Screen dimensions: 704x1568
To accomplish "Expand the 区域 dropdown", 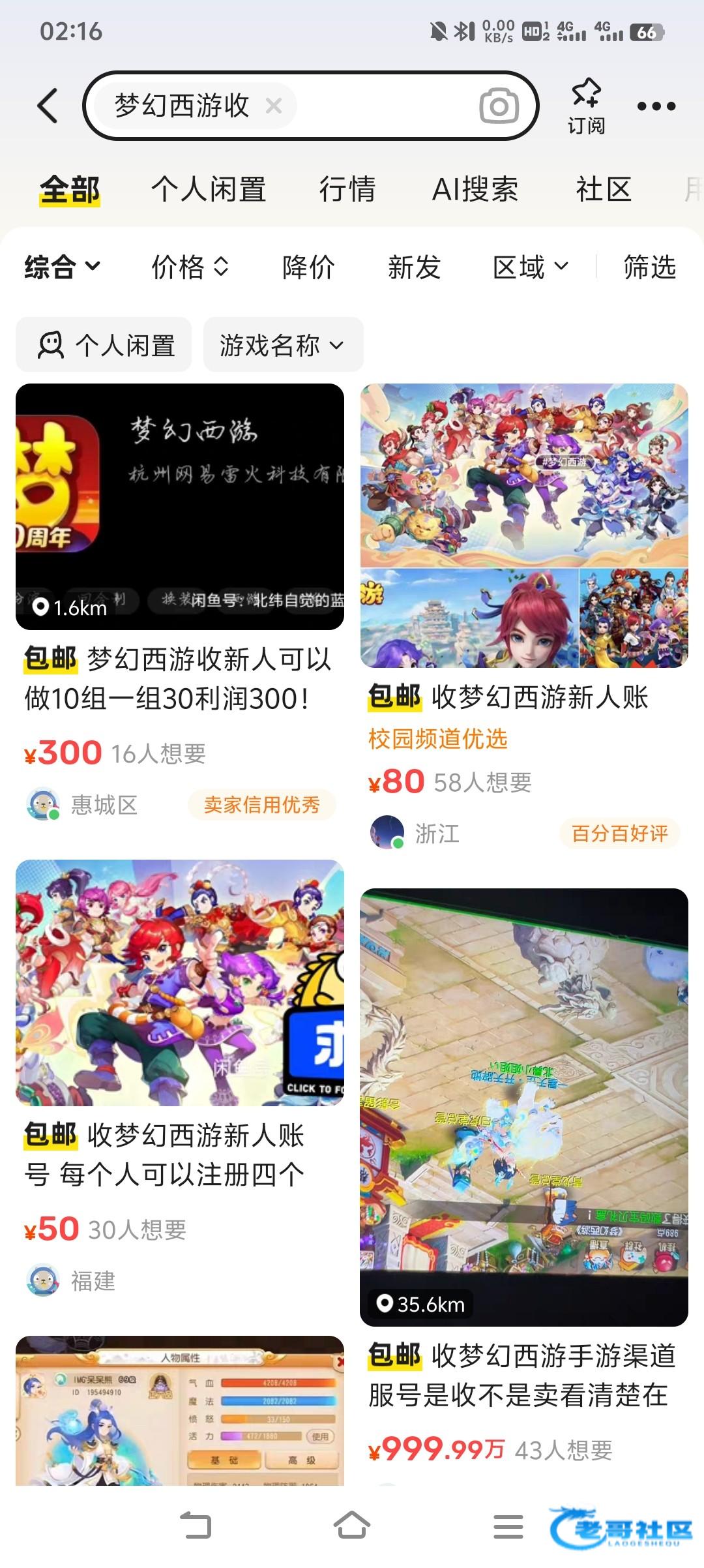I will pos(531,267).
